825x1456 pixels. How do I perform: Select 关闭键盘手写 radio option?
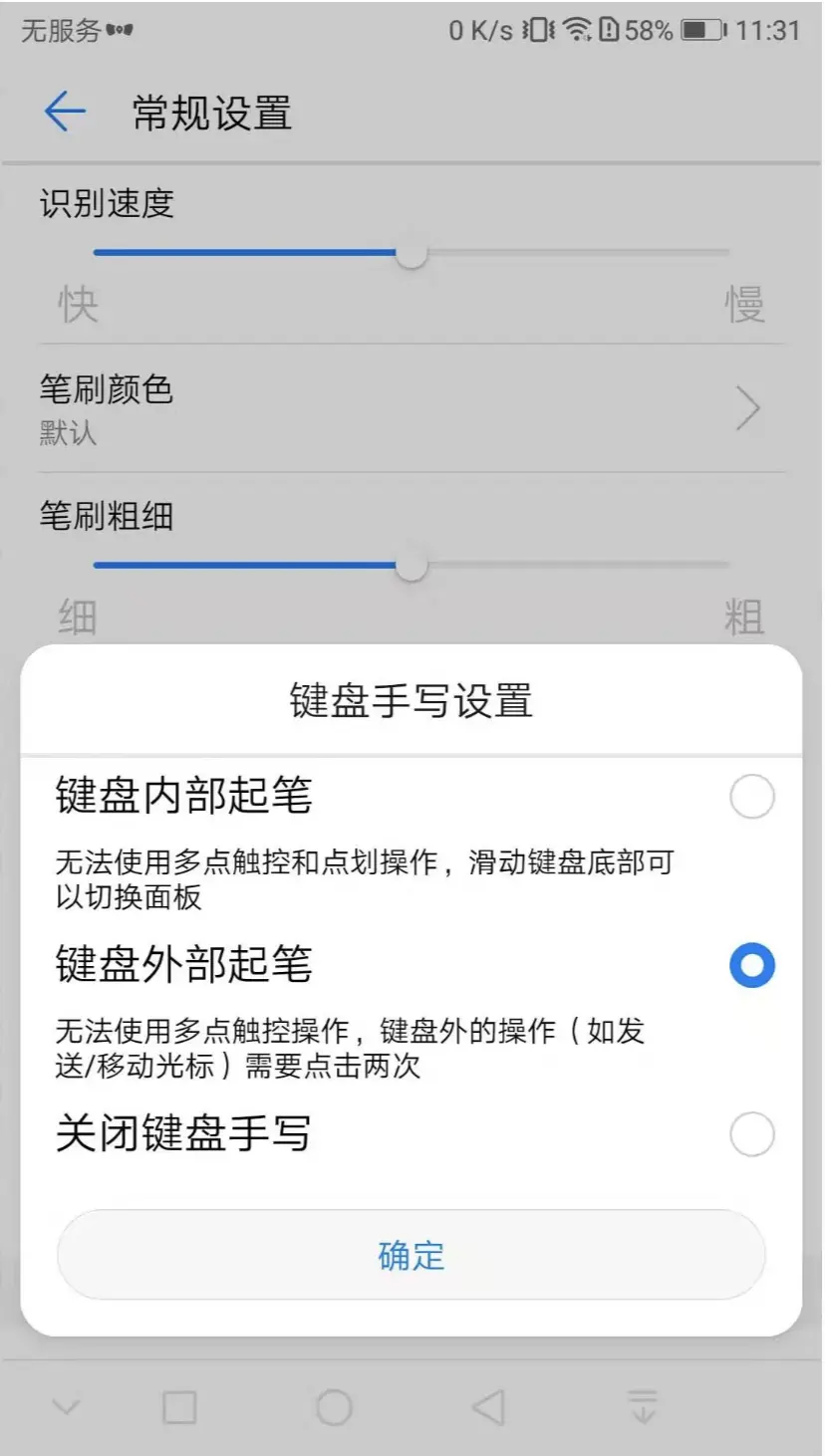751,1134
